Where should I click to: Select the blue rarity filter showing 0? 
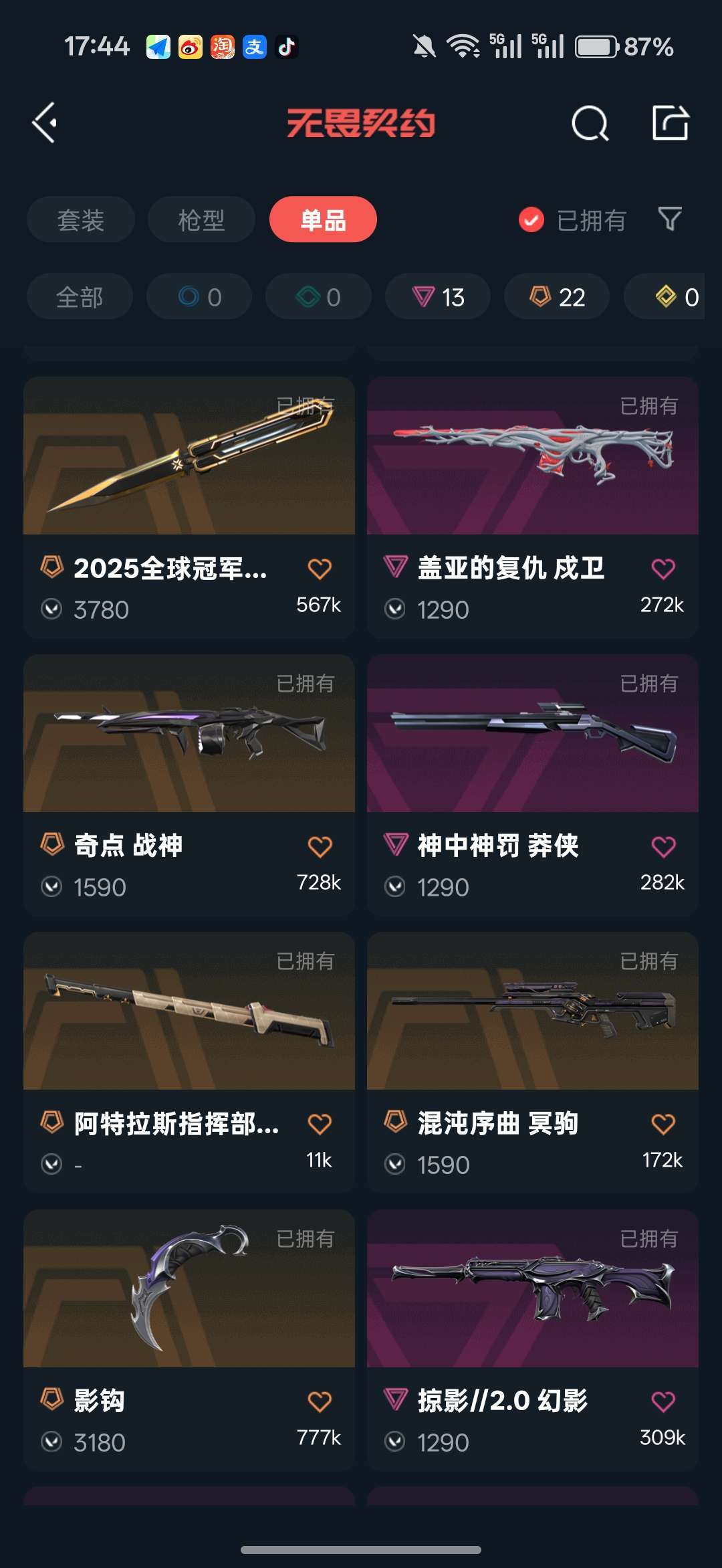pyautogui.click(x=199, y=297)
